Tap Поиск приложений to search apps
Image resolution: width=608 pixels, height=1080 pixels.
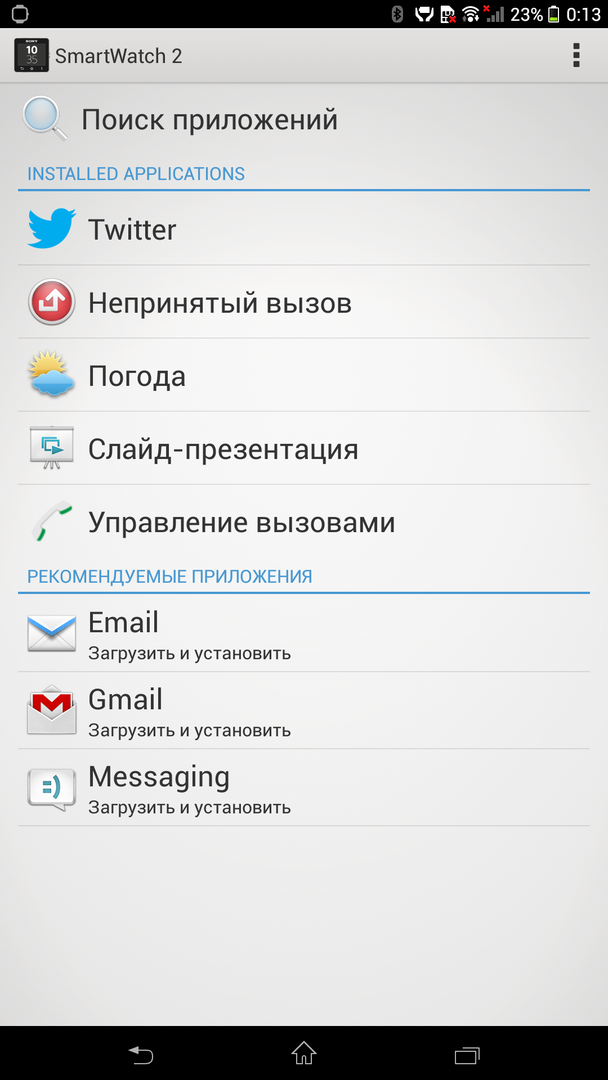[x=209, y=120]
